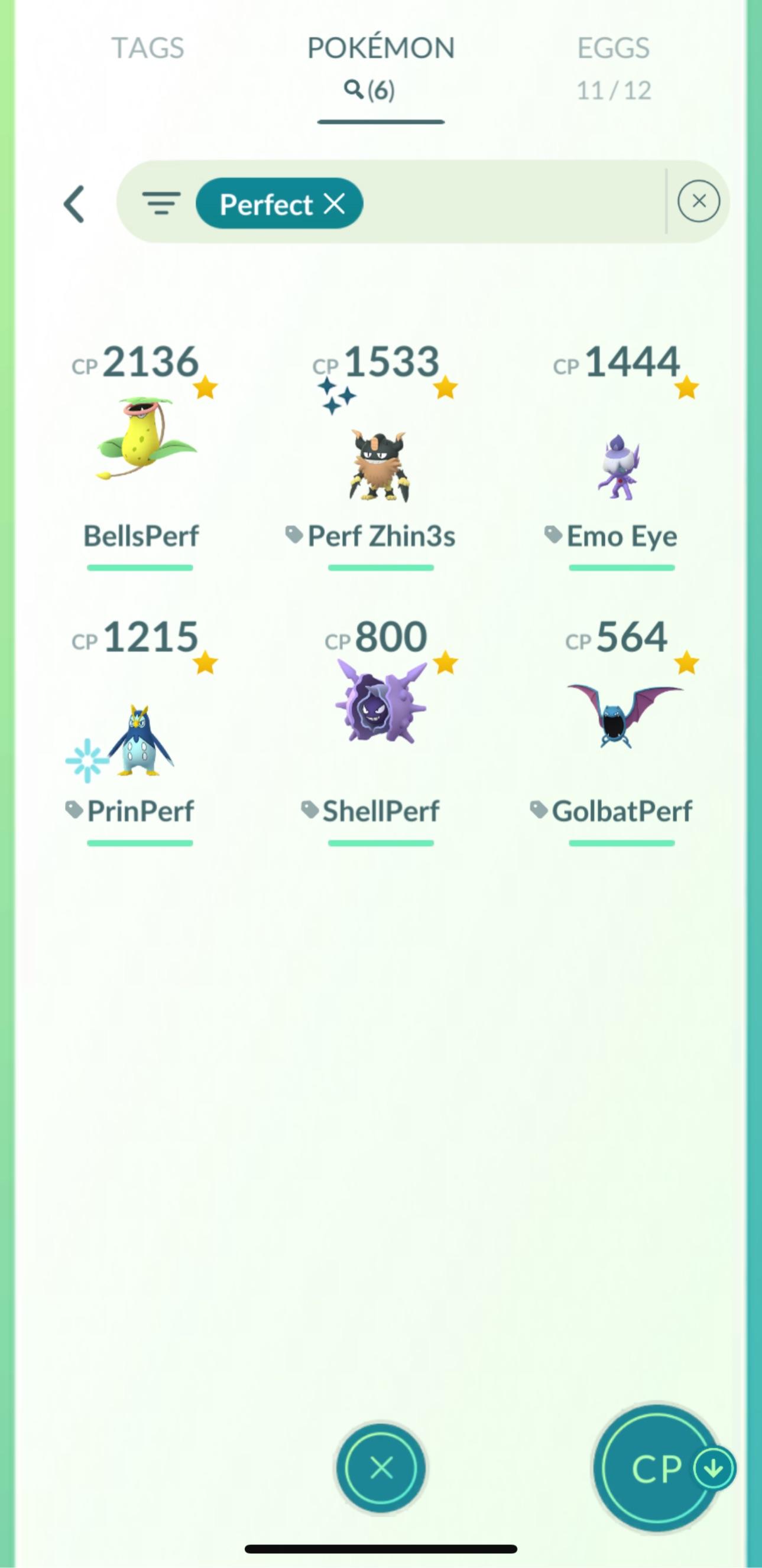The width and height of the screenshot is (762, 1568).
Task: Tap the back arrow beside the search bar
Action: pos(74,203)
